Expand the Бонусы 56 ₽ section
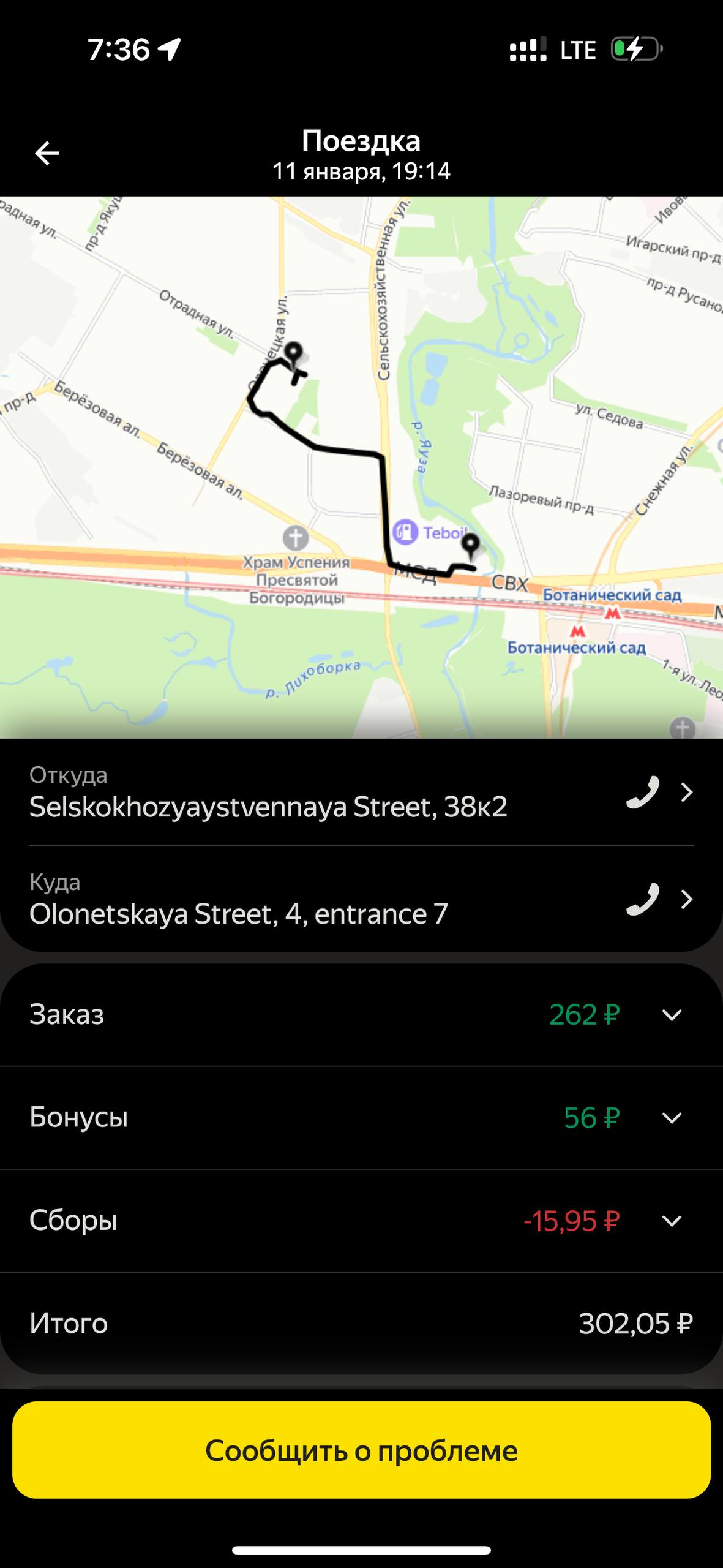 (x=672, y=1118)
